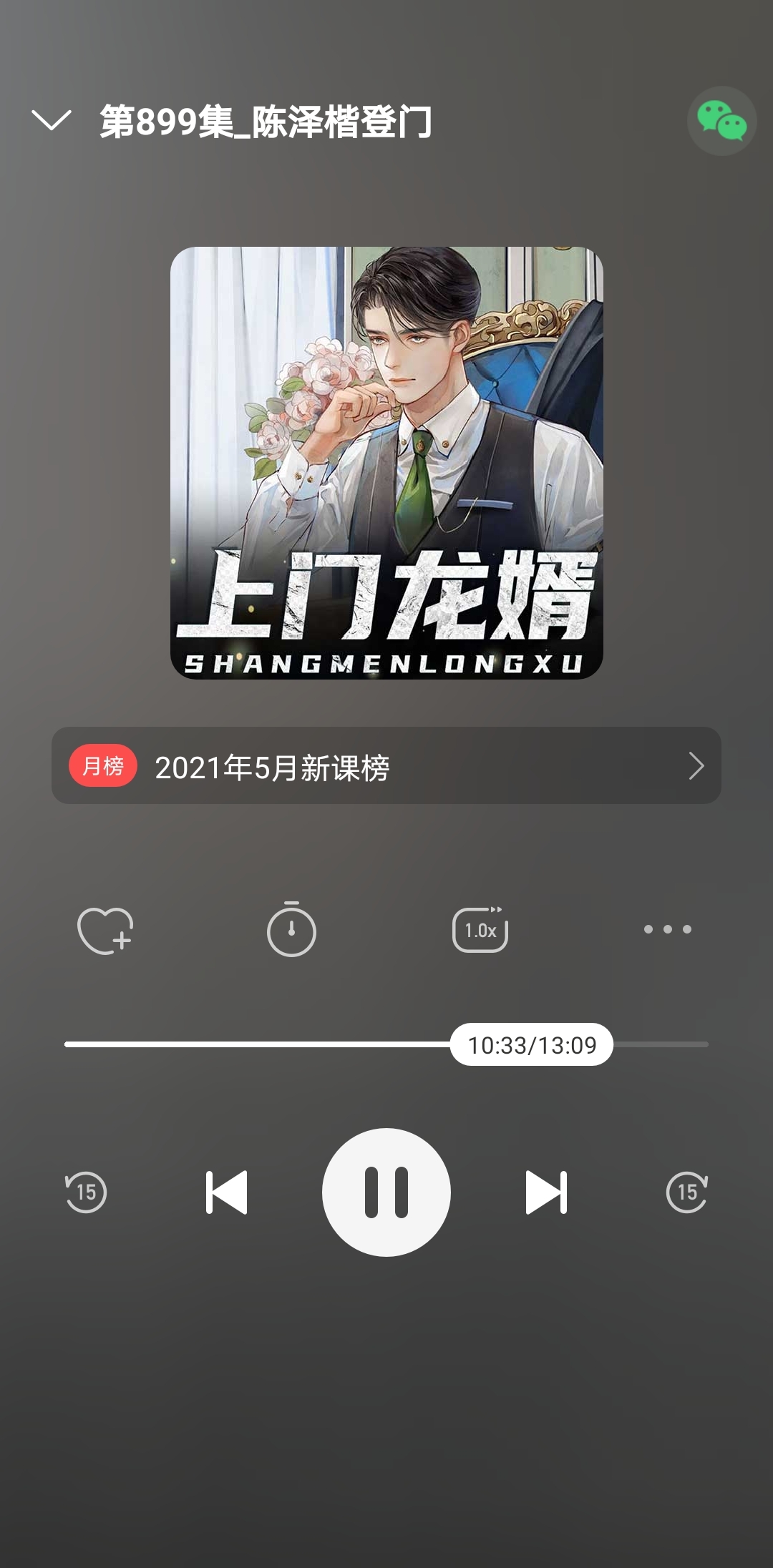The width and height of the screenshot is (773, 1568).
Task: Share the episode to WeChat
Action: point(722,122)
